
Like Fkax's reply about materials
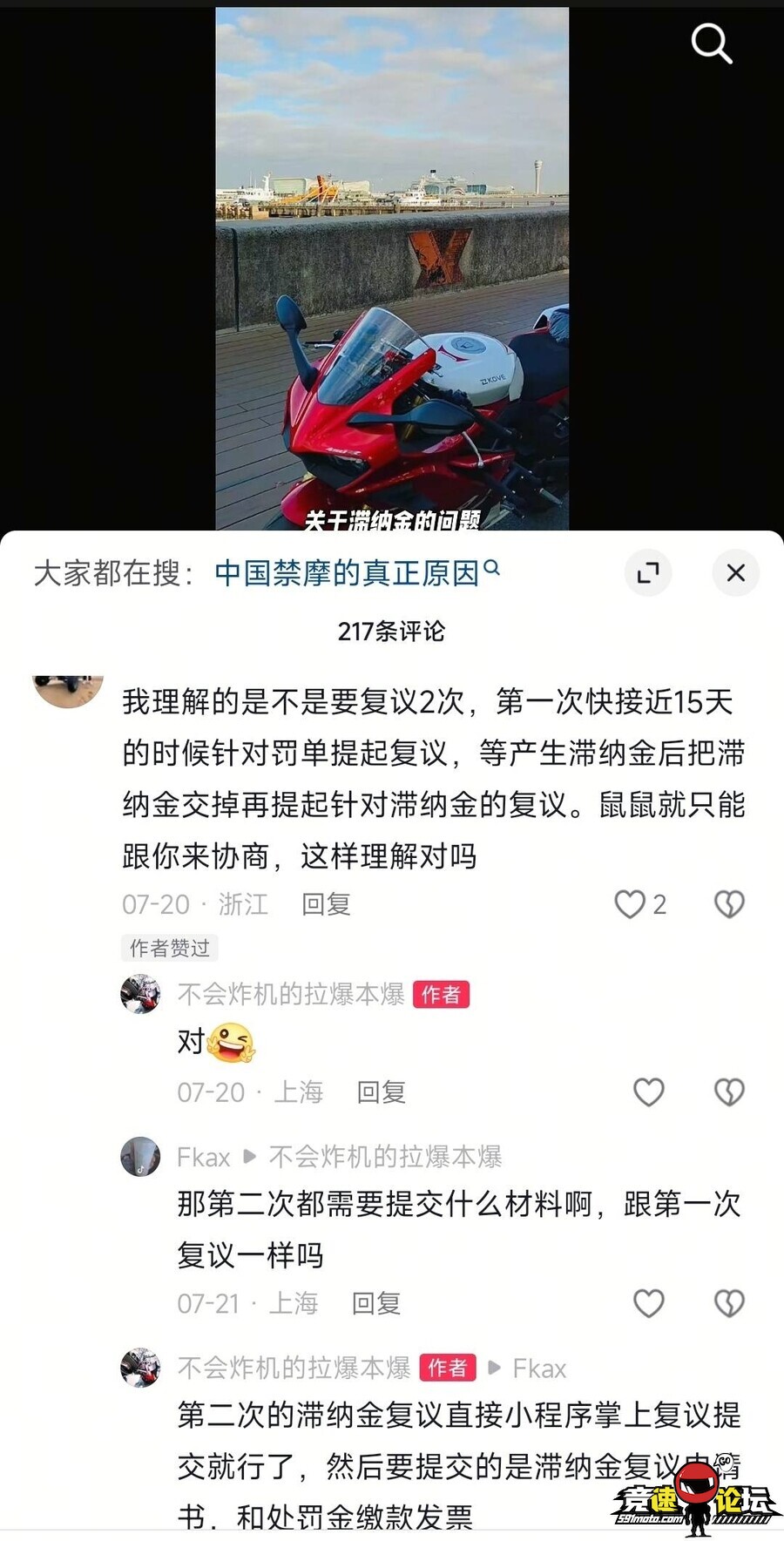coord(647,1303)
